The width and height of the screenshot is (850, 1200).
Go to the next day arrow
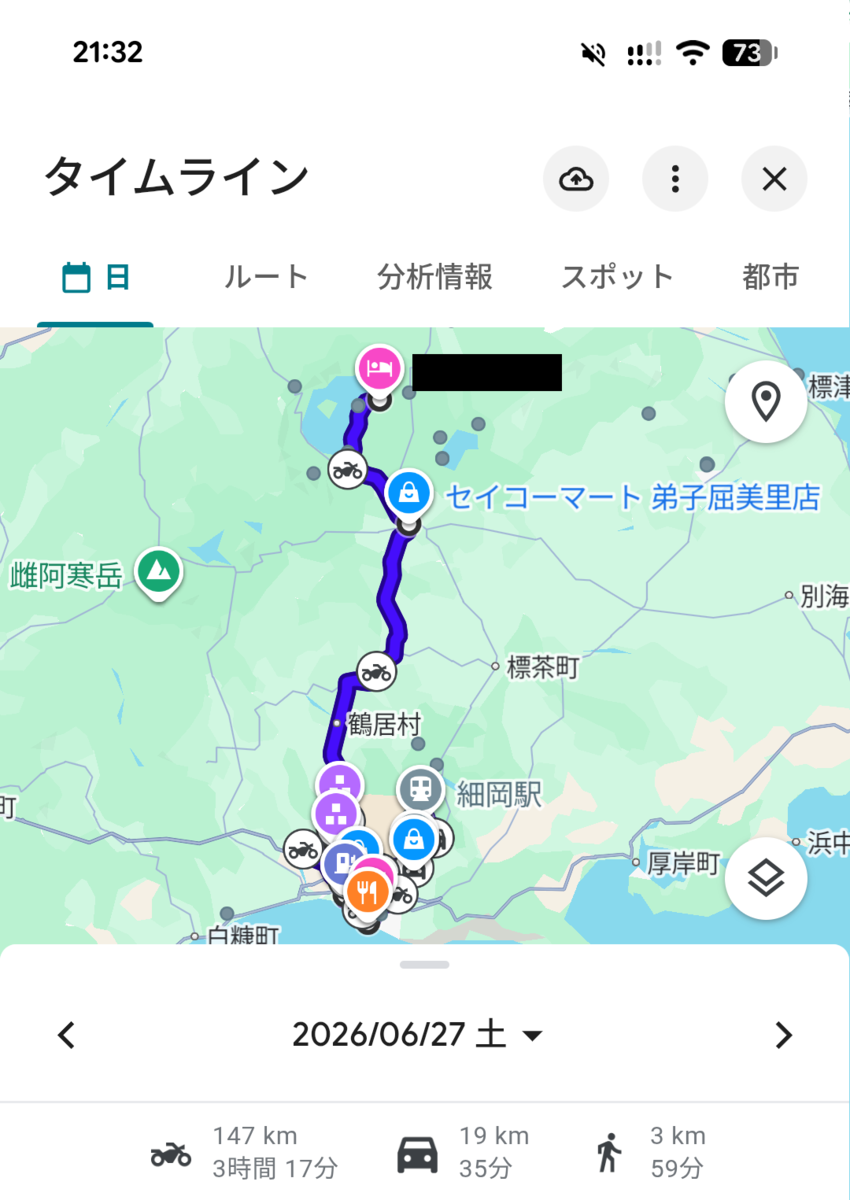[x=784, y=1035]
